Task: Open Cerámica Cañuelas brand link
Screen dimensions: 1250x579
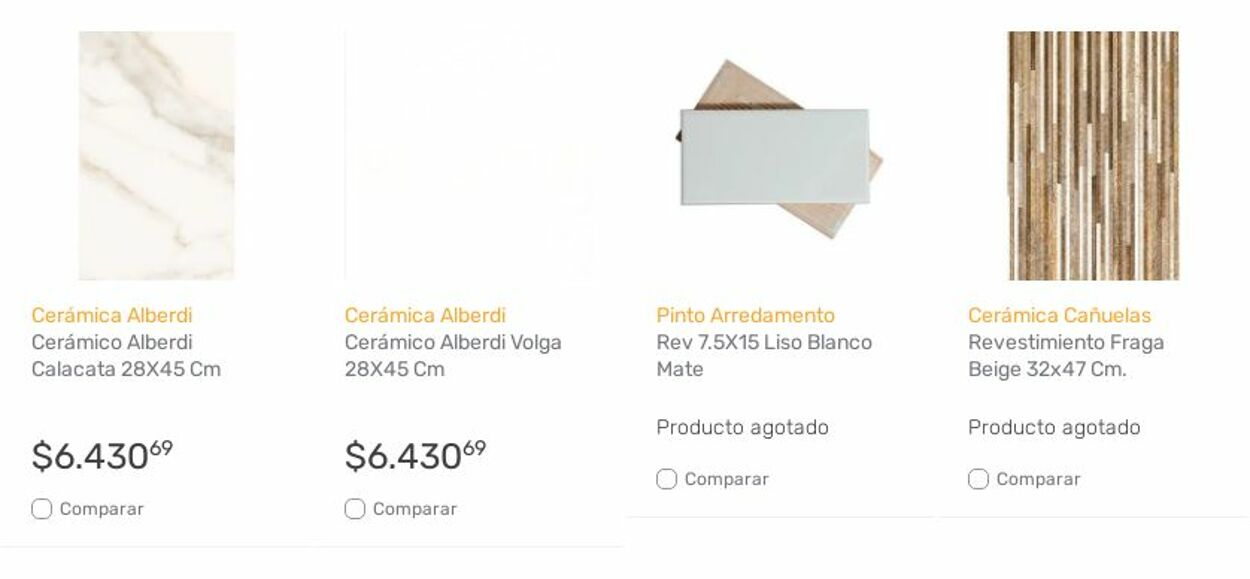Action: [x=1059, y=315]
